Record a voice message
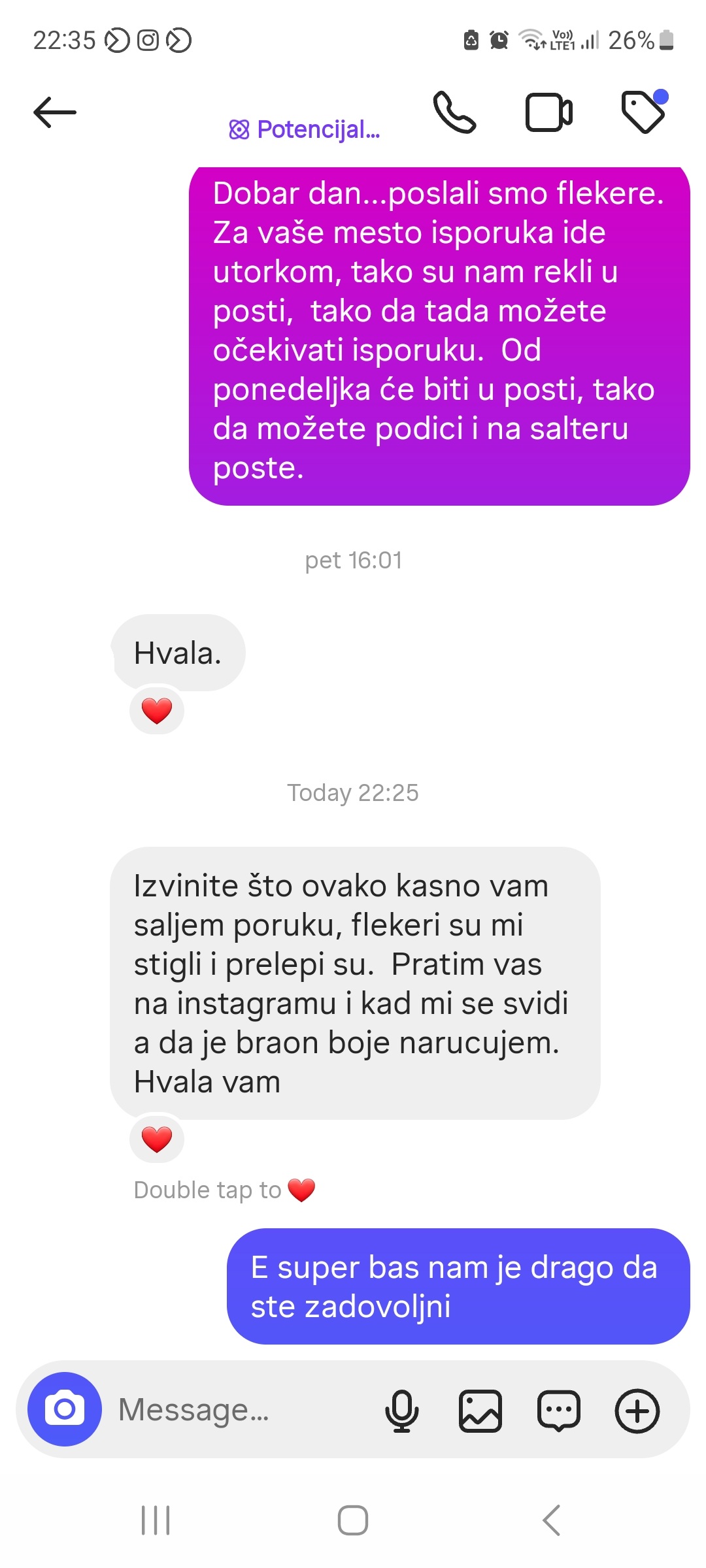 click(x=401, y=1411)
